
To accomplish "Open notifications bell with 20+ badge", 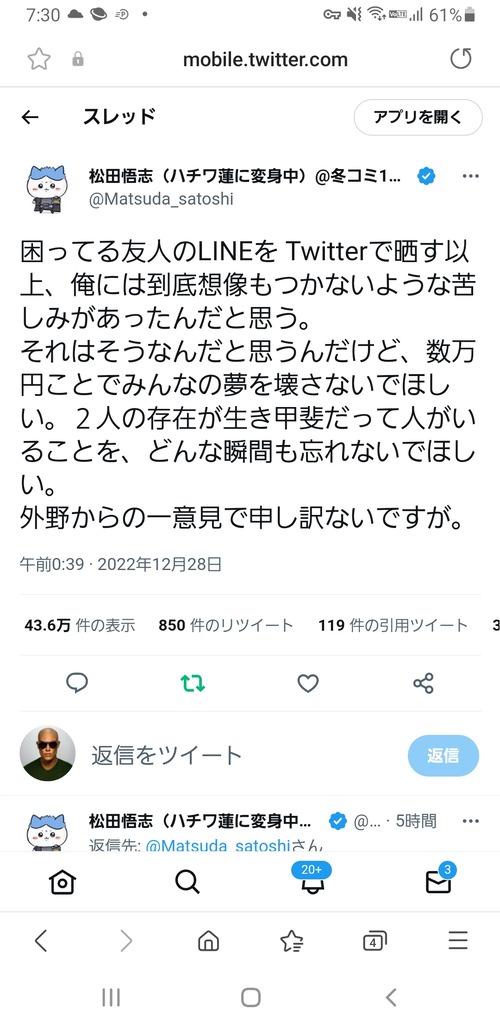I will pyautogui.click(x=311, y=880).
